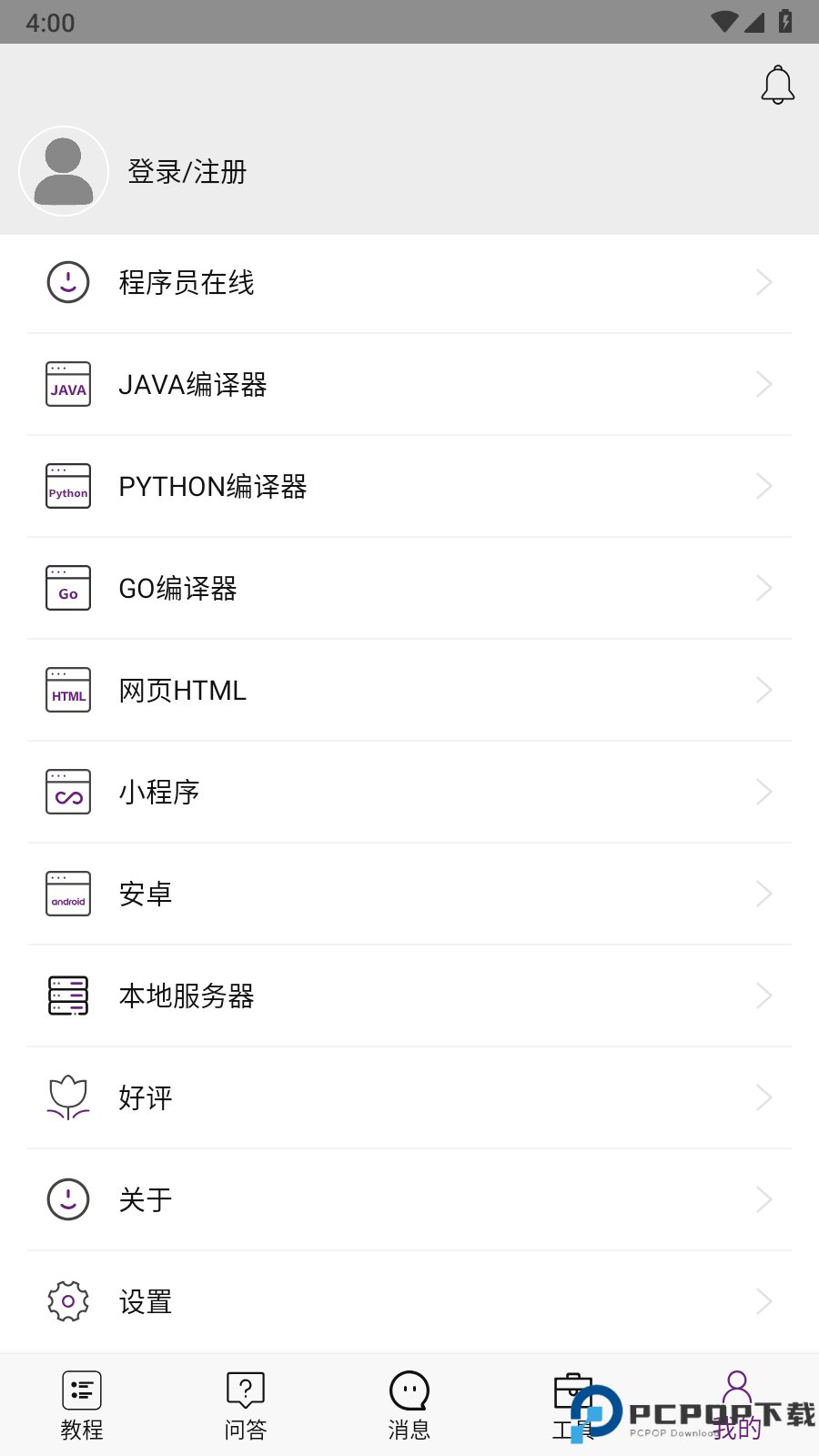This screenshot has width=819, height=1456.
Task: Open the 网页HTML icon
Action: click(x=67, y=690)
